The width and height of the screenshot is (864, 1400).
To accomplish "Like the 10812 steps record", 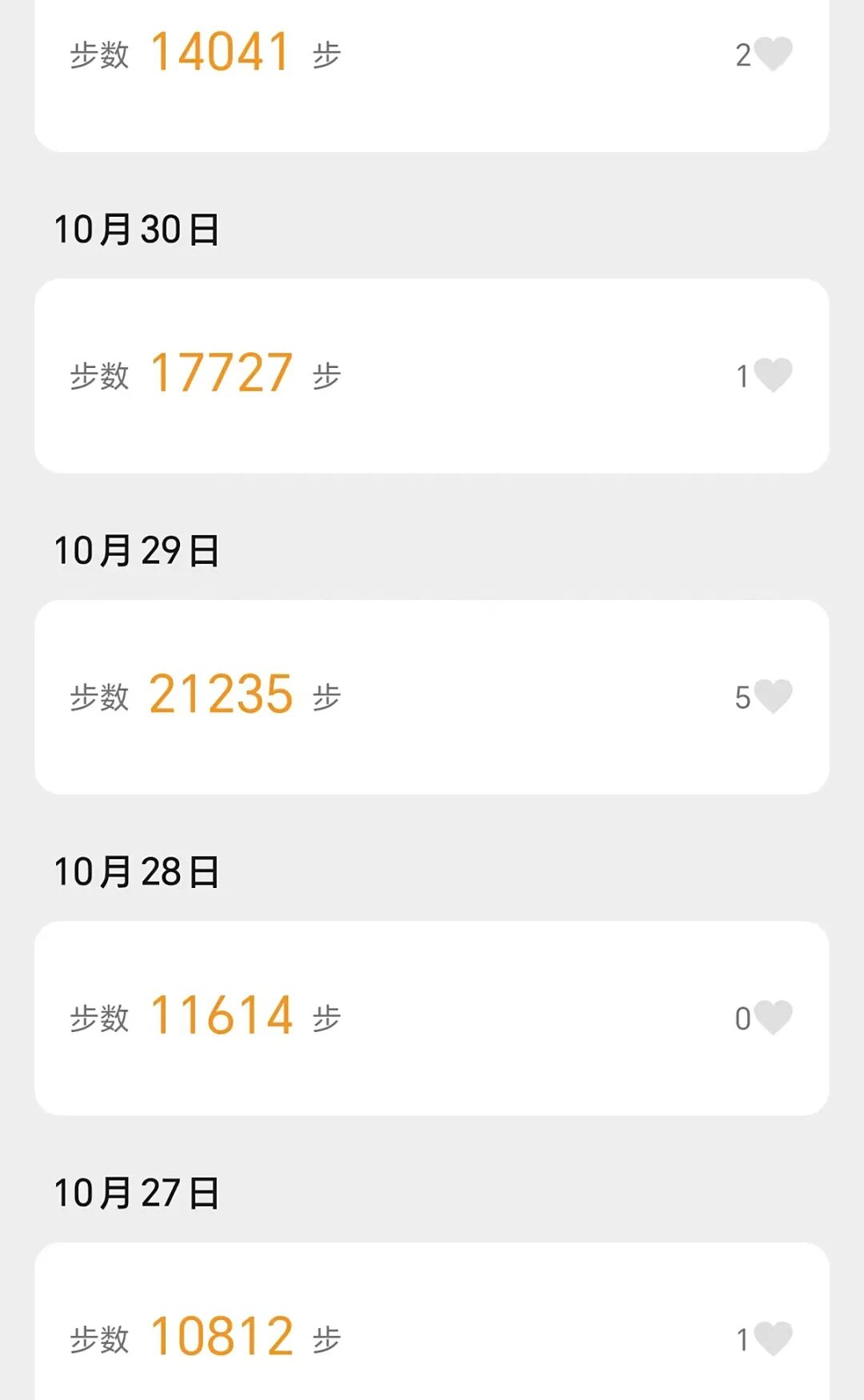I will 772,1338.
